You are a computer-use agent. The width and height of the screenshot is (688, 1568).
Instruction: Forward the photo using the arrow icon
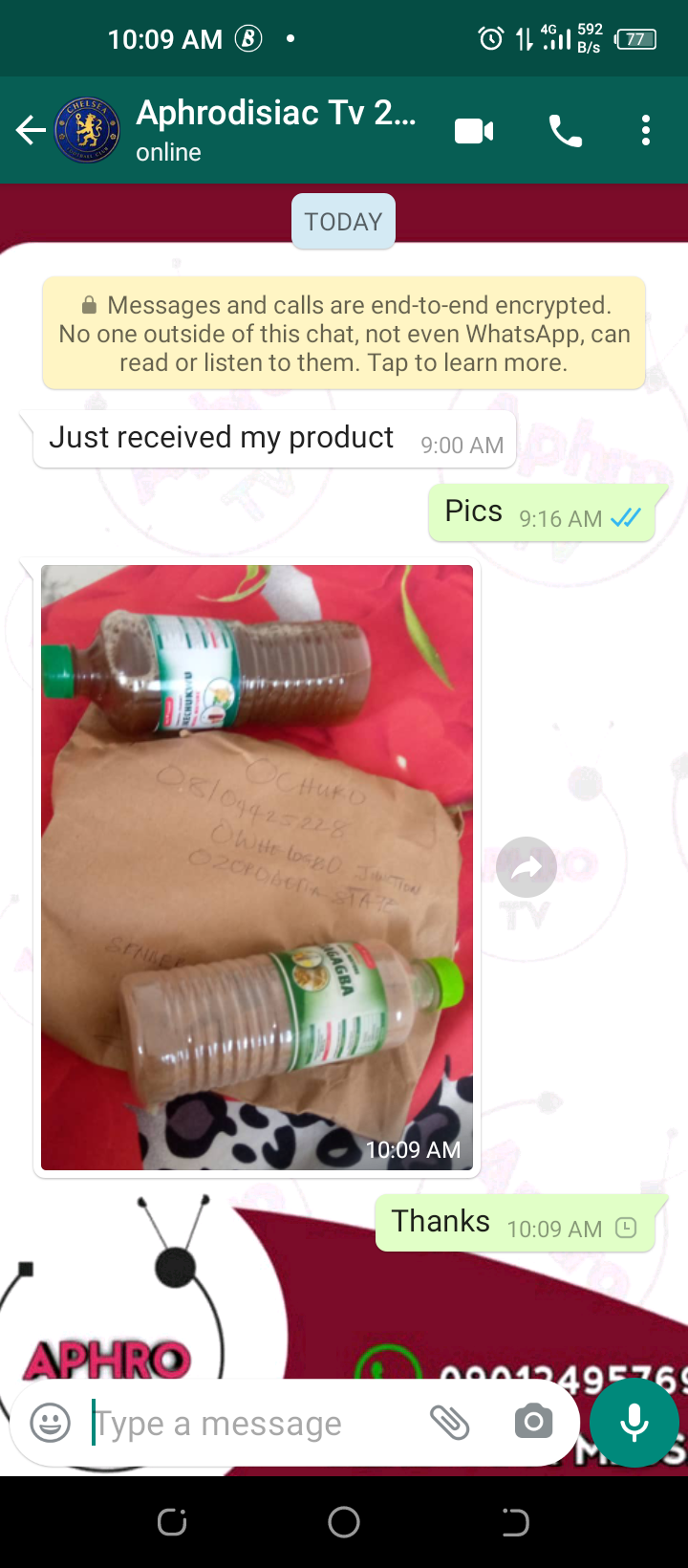(x=527, y=867)
